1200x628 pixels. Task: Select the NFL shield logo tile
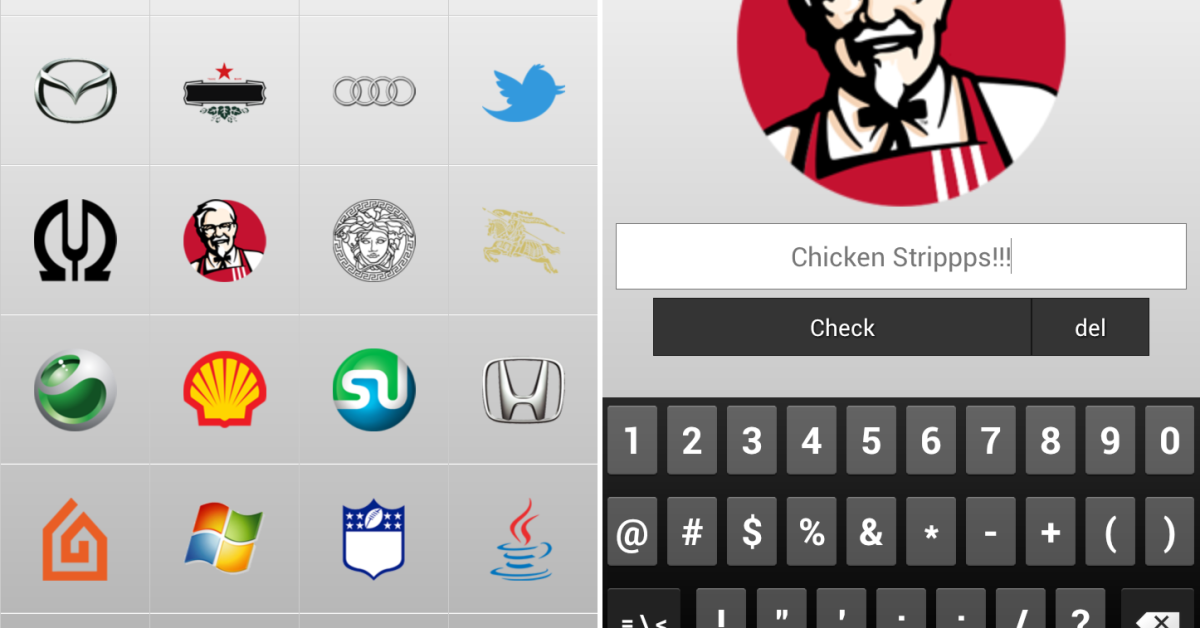coord(374,539)
